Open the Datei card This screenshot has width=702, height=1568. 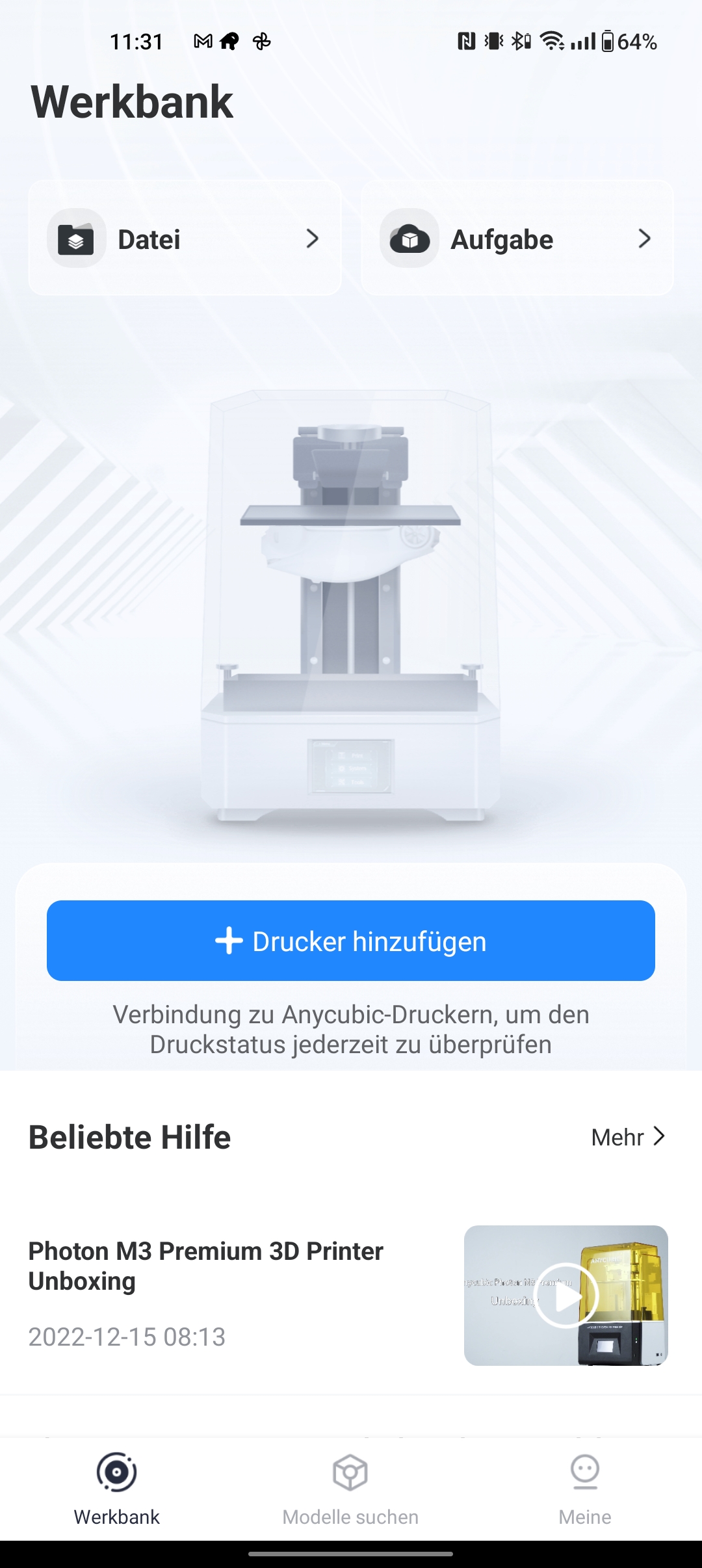coord(185,238)
